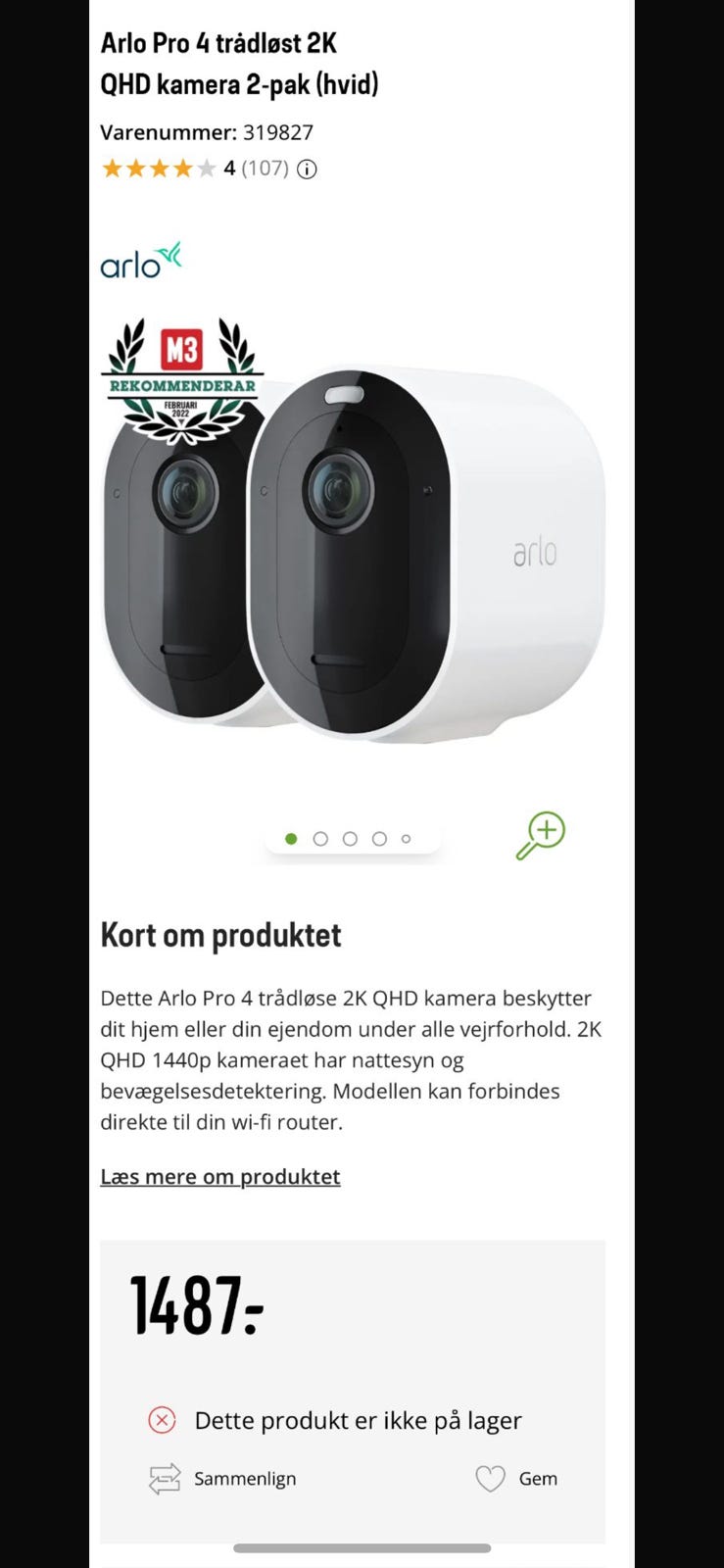Click the third carousel position dot
The image size is (724, 1568).
click(350, 838)
